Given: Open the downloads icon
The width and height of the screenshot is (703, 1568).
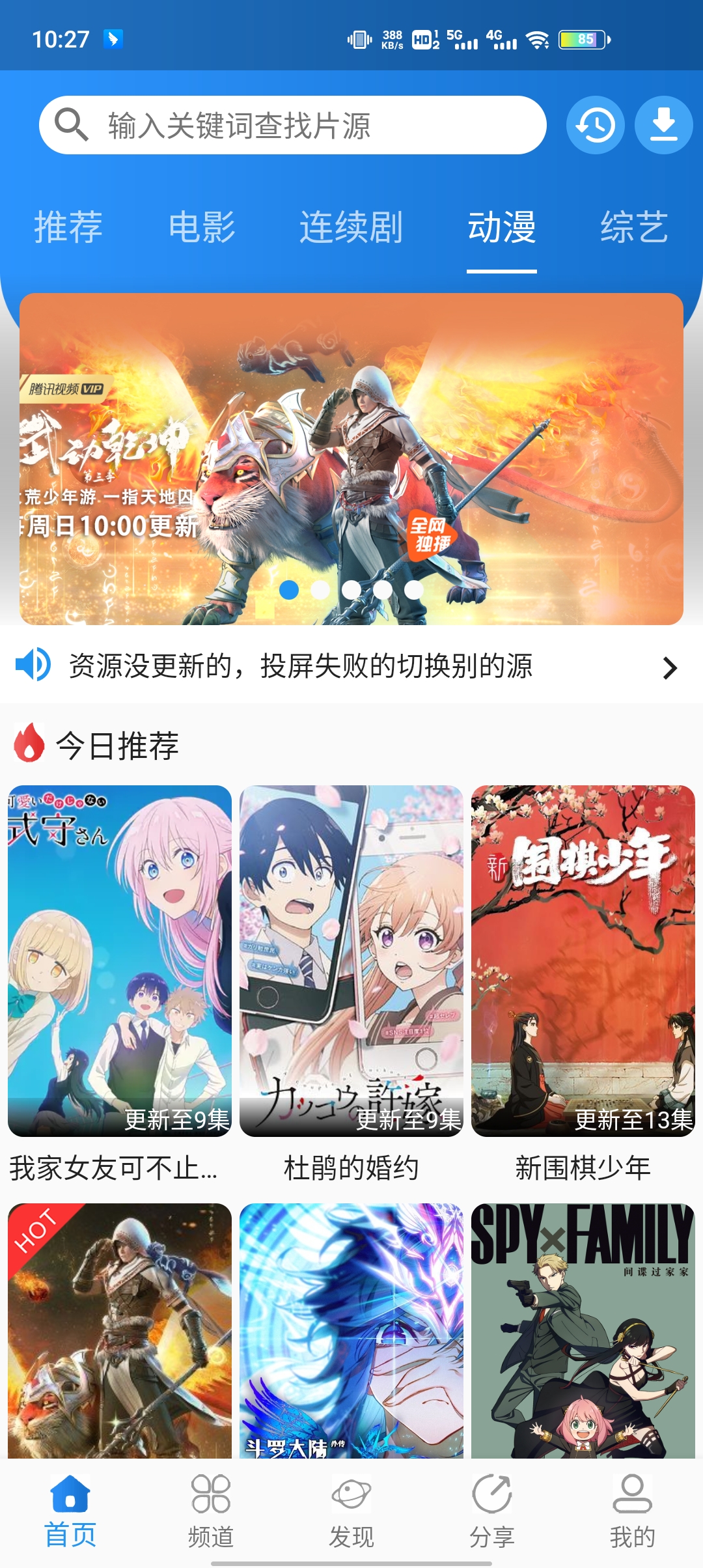Looking at the screenshot, I should pyautogui.click(x=663, y=125).
